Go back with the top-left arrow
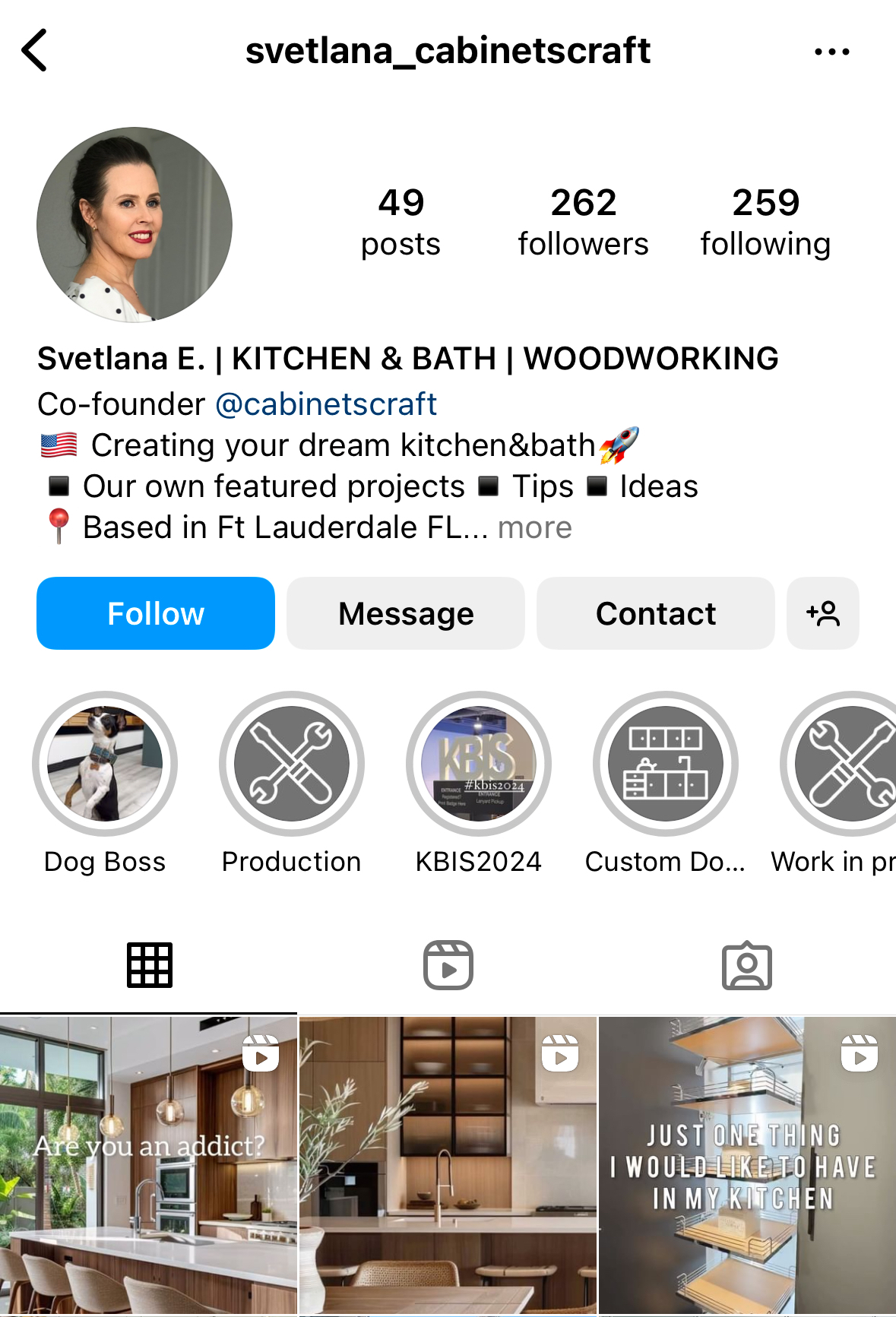 35,51
